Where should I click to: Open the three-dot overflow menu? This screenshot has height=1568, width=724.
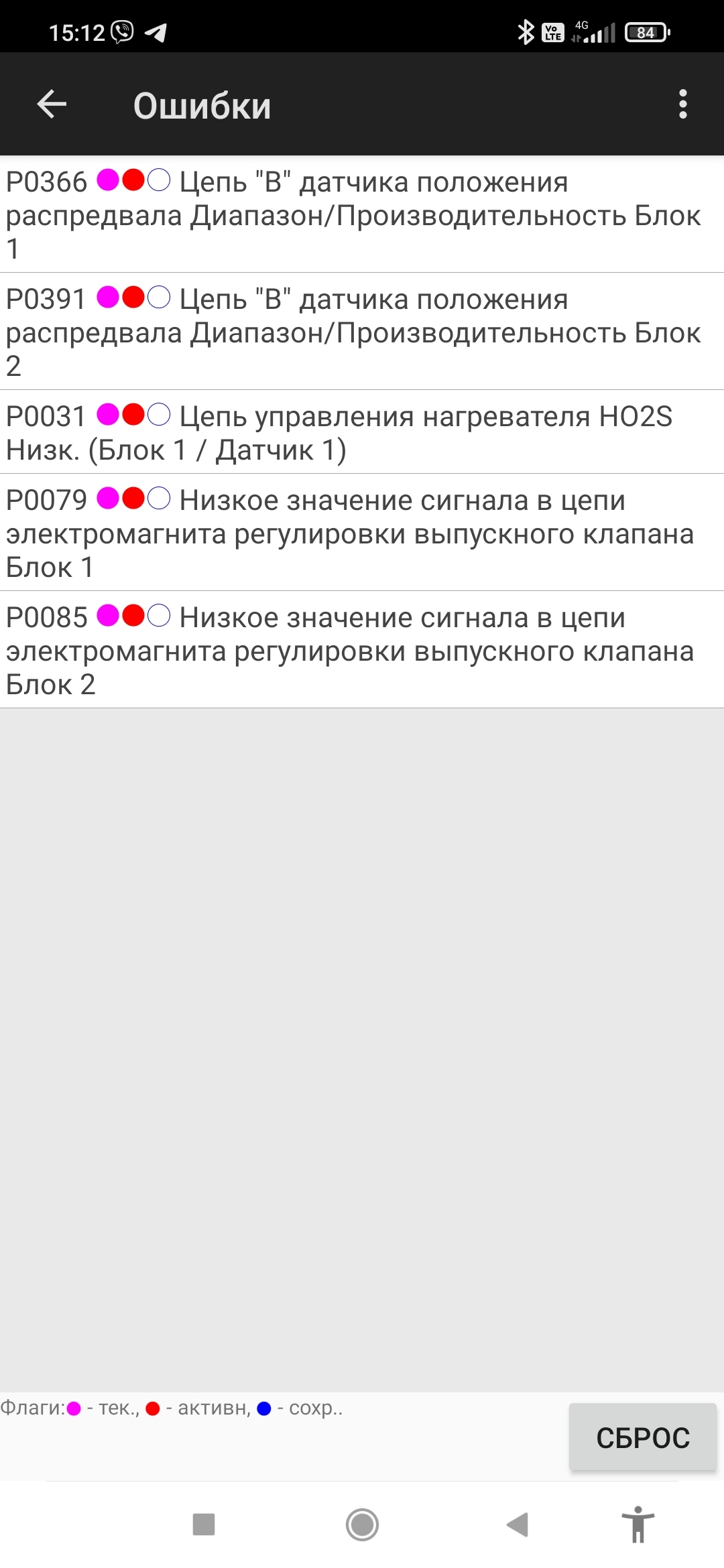coord(682,105)
